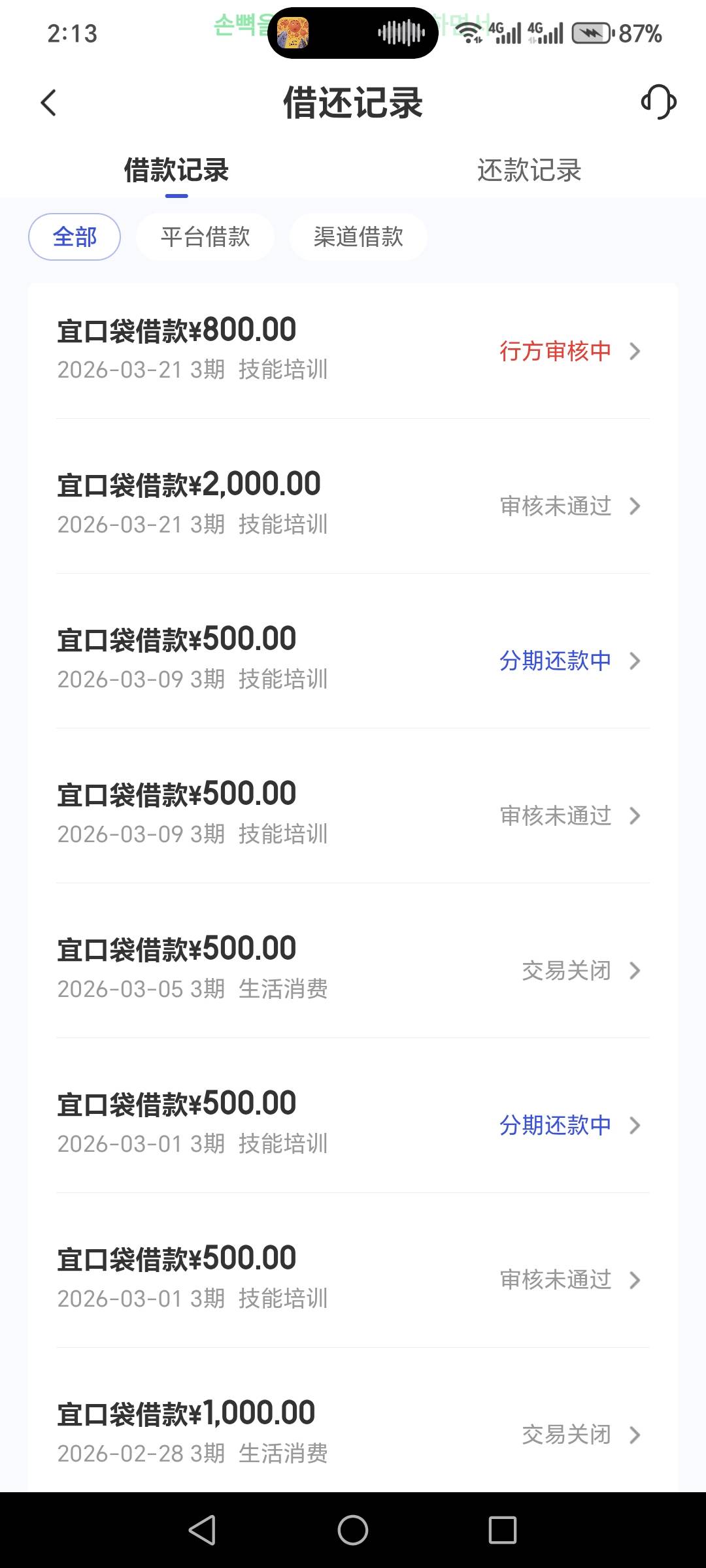Select the 借款记录 tab

[x=176, y=171]
